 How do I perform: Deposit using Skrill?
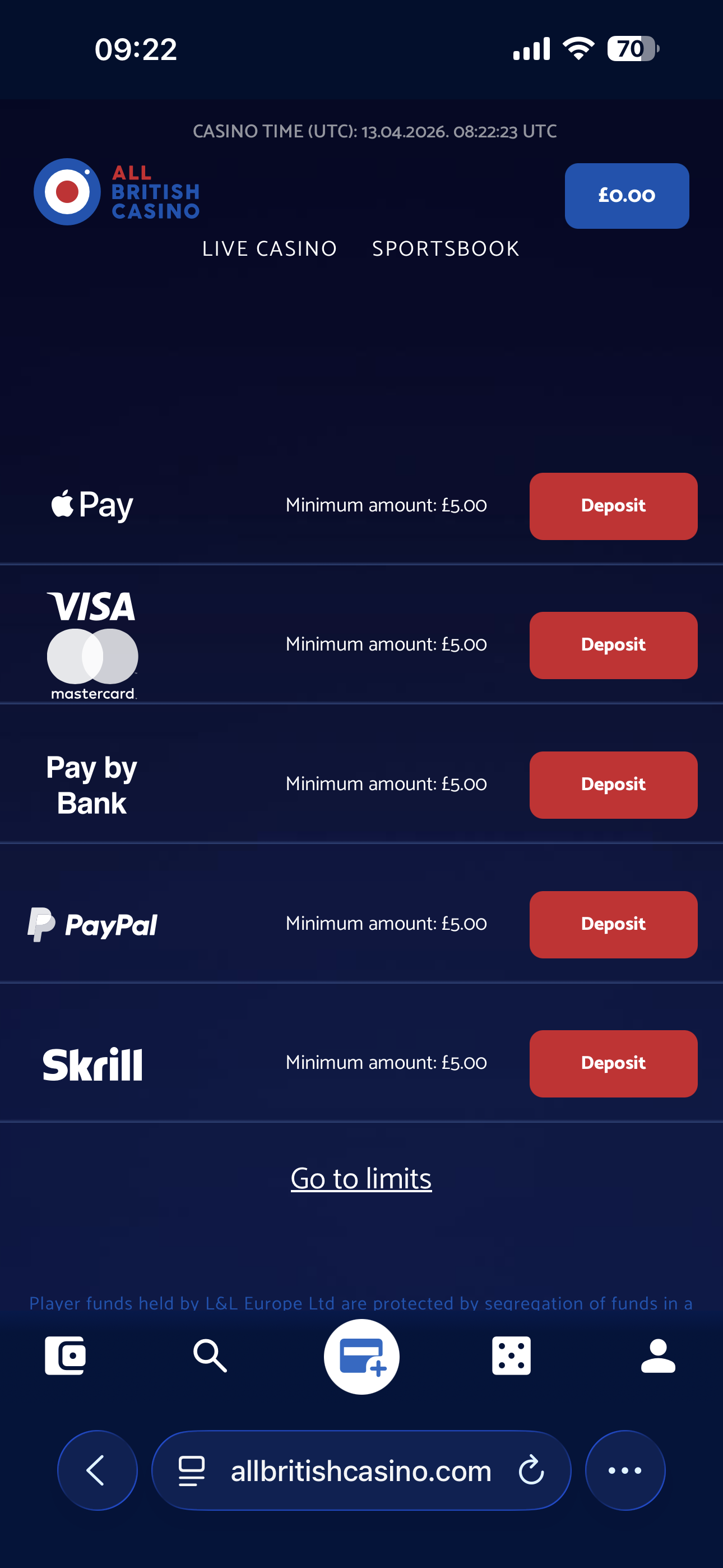(613, 1063)
